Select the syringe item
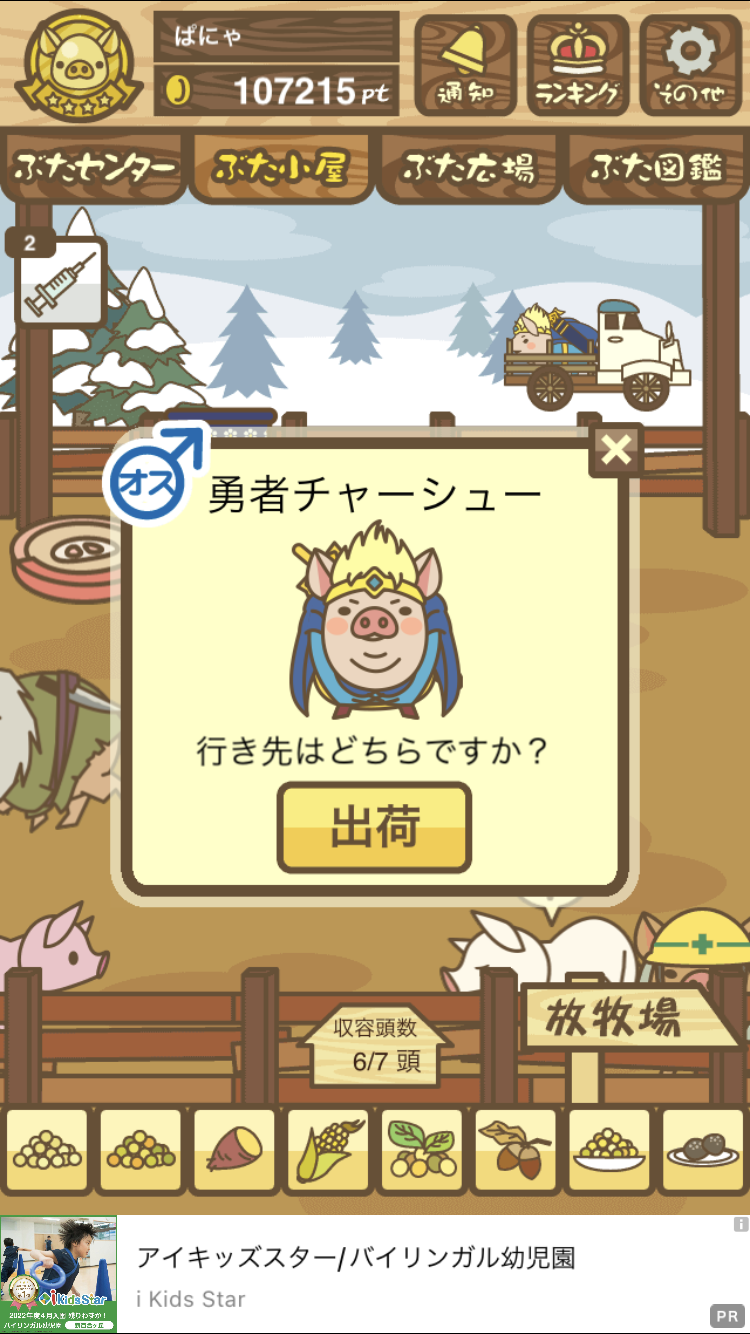The width and height of the screenshot is (750, 1334). [x=62, y=281]
